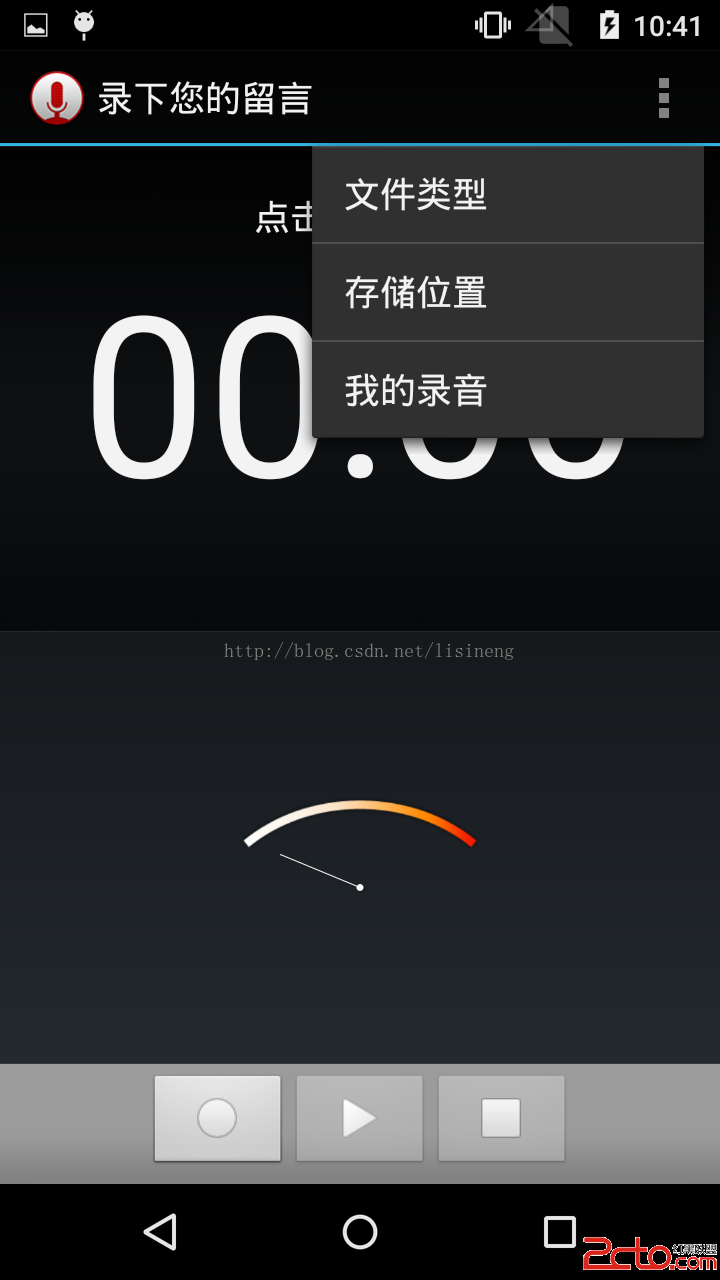The image size is (720, 1280).
Task: Open 我的录音 list
Action: 507,390
